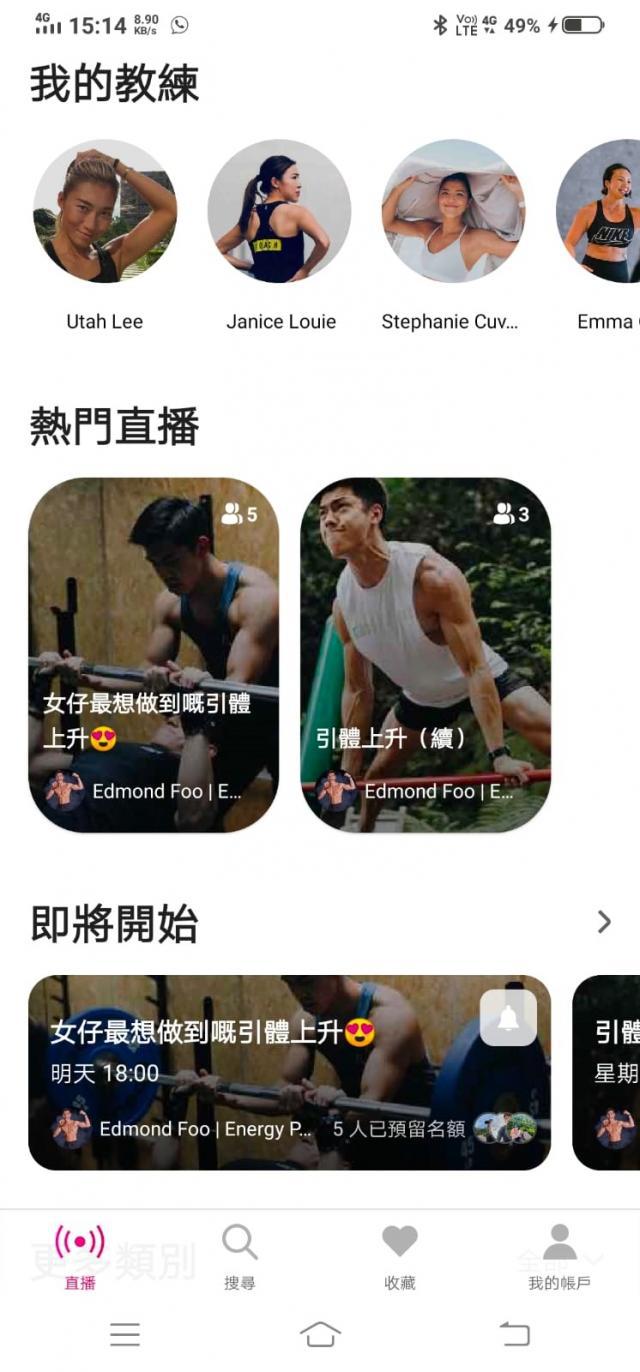640x1372 pixels.
Task: Set reminder bell for tomorrow's 18:00 class
Action: click(508, 1018)
